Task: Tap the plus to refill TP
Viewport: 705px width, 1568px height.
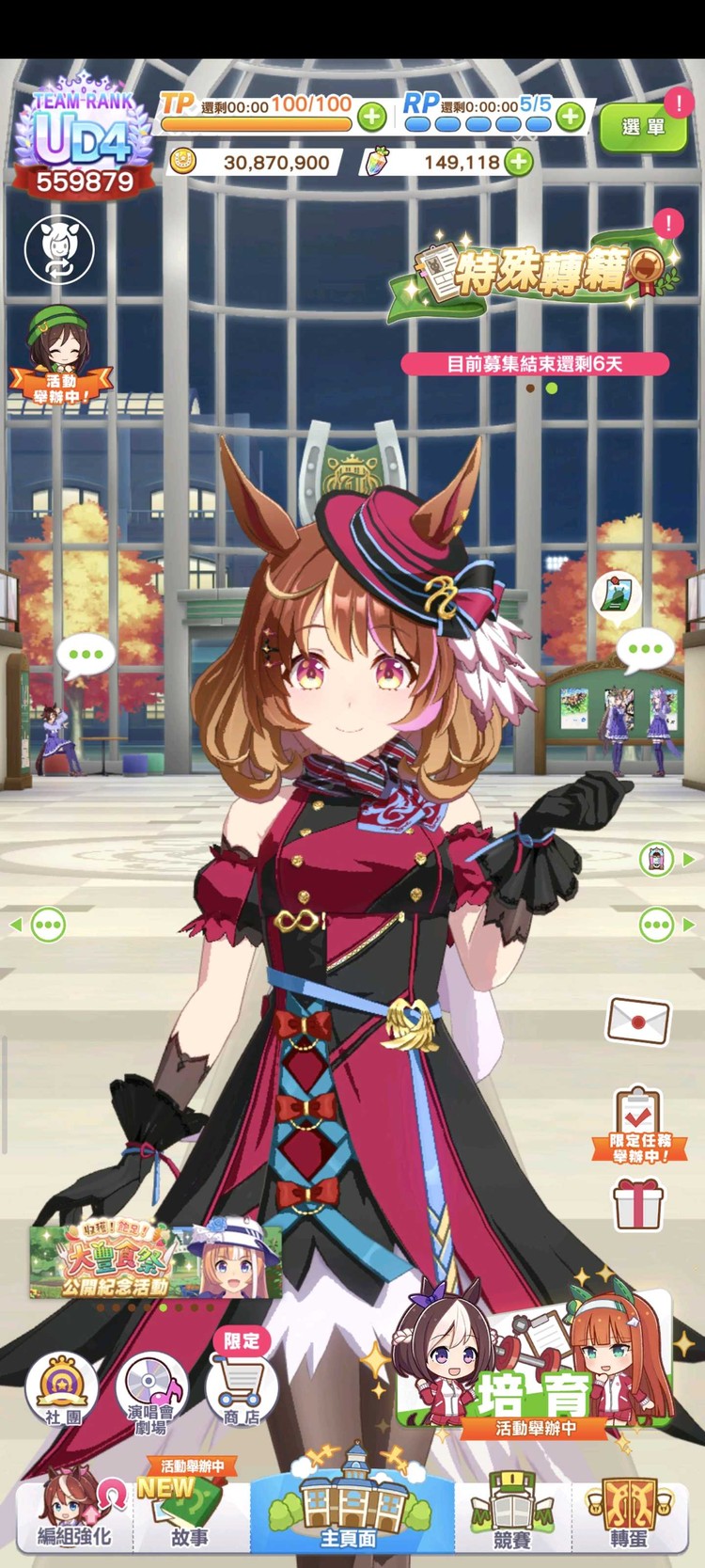Action: [x=372, y=117]
